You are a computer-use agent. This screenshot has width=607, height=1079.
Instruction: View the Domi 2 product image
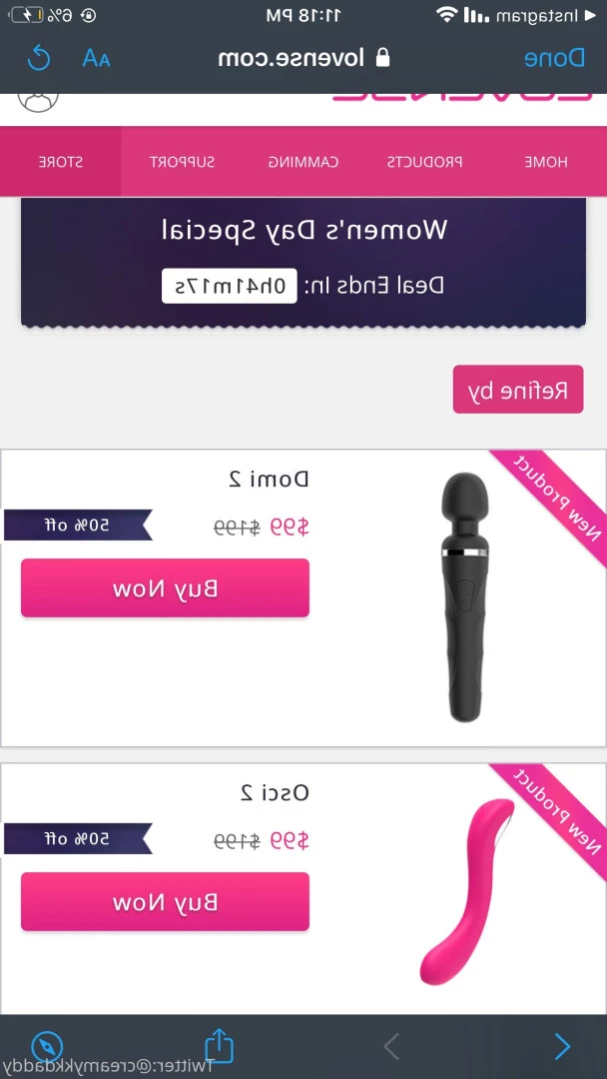click(466, 596)
